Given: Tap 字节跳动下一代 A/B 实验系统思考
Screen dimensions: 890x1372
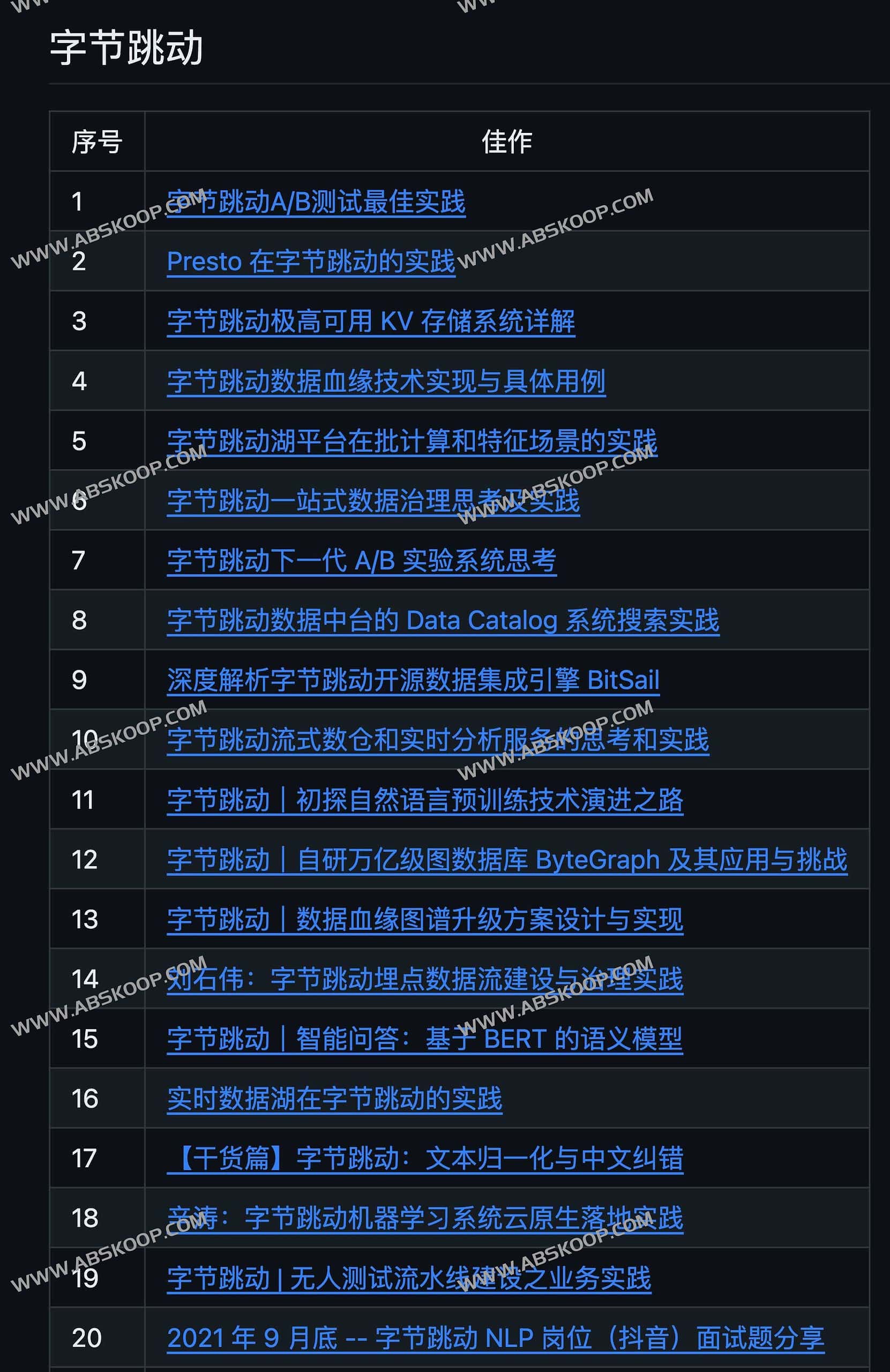Looking at the screenshot, I should tap(362, 561).
